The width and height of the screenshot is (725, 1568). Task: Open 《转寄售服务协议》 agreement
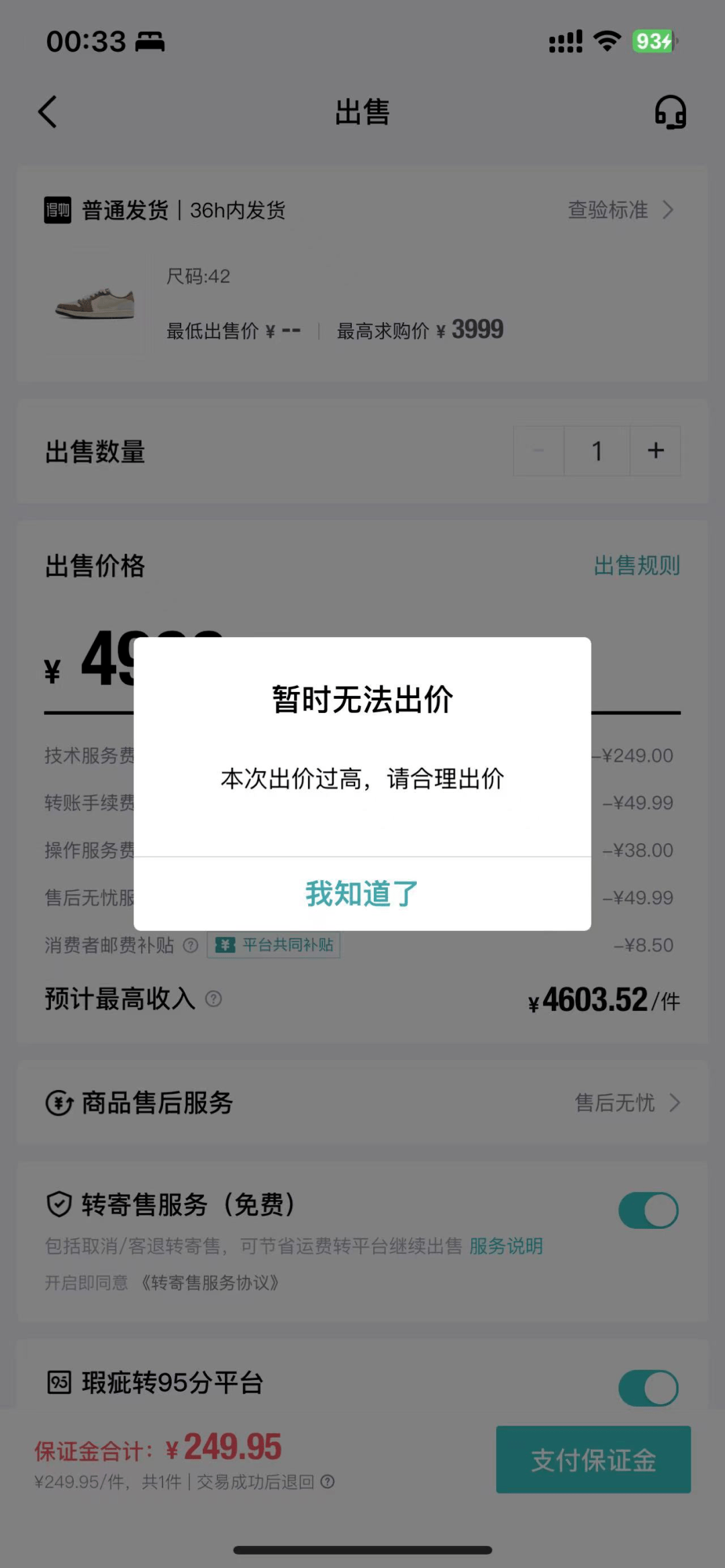(209, 1283)
